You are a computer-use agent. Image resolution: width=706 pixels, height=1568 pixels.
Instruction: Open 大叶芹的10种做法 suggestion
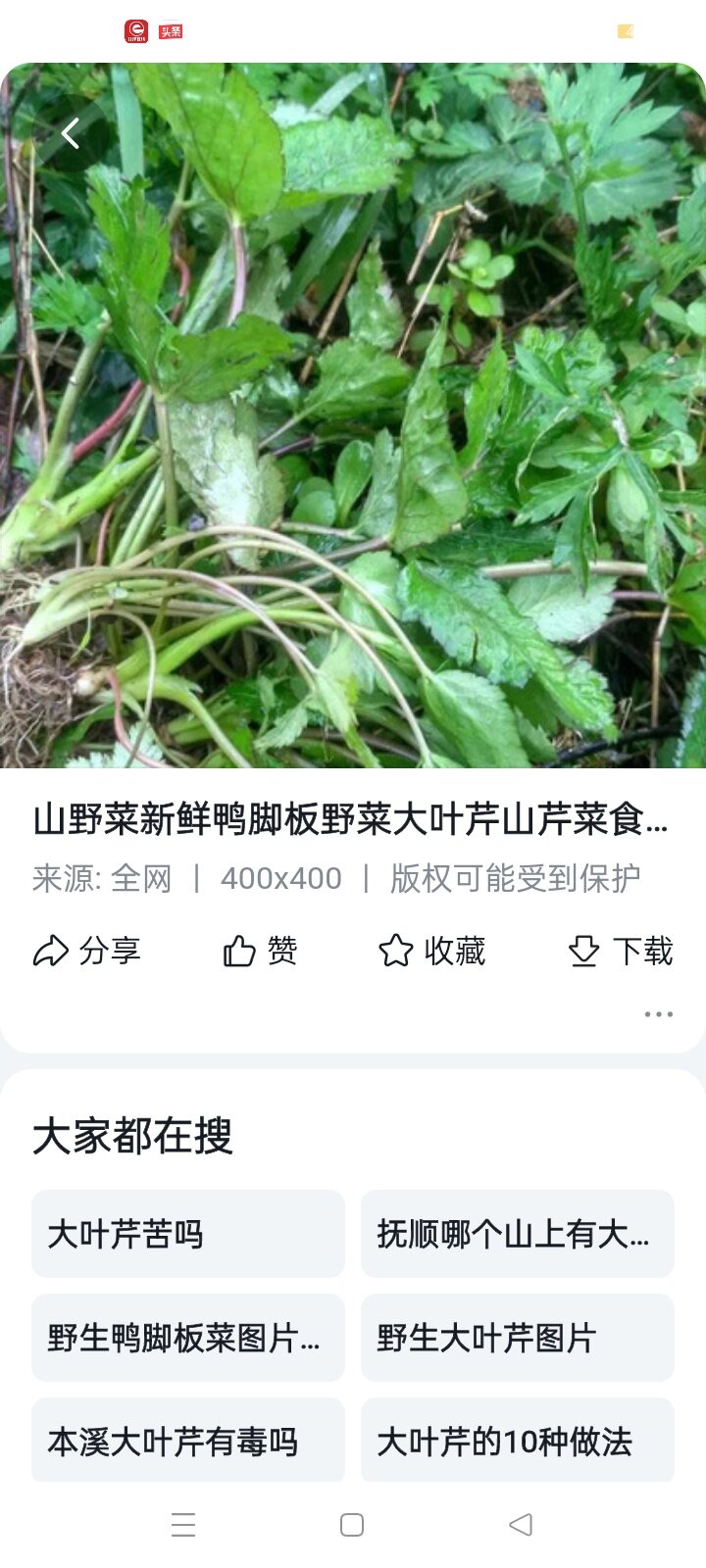pyautogui.click(x=517, y=1441)
